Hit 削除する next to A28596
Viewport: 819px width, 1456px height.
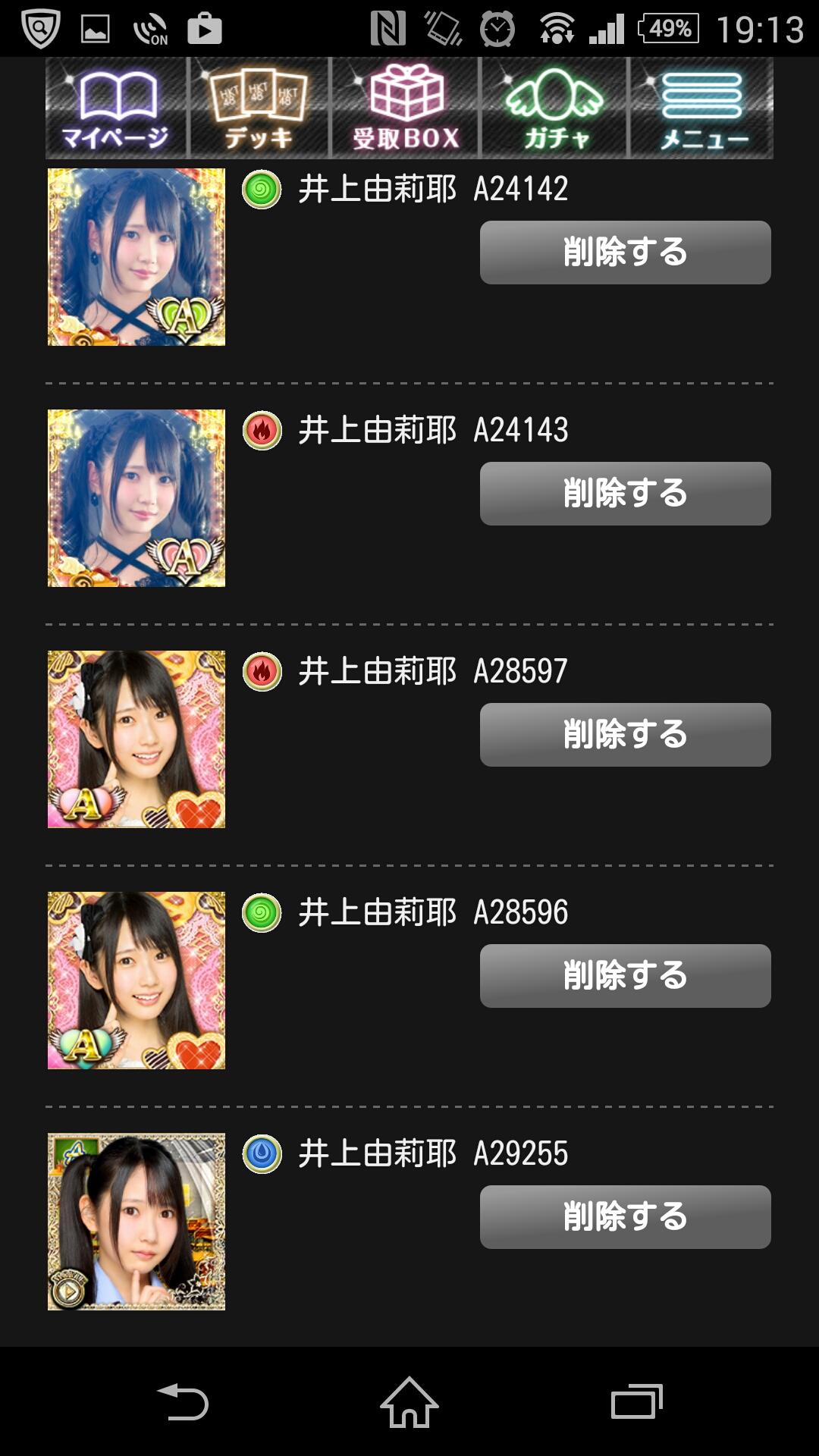(x=625, y=976)
